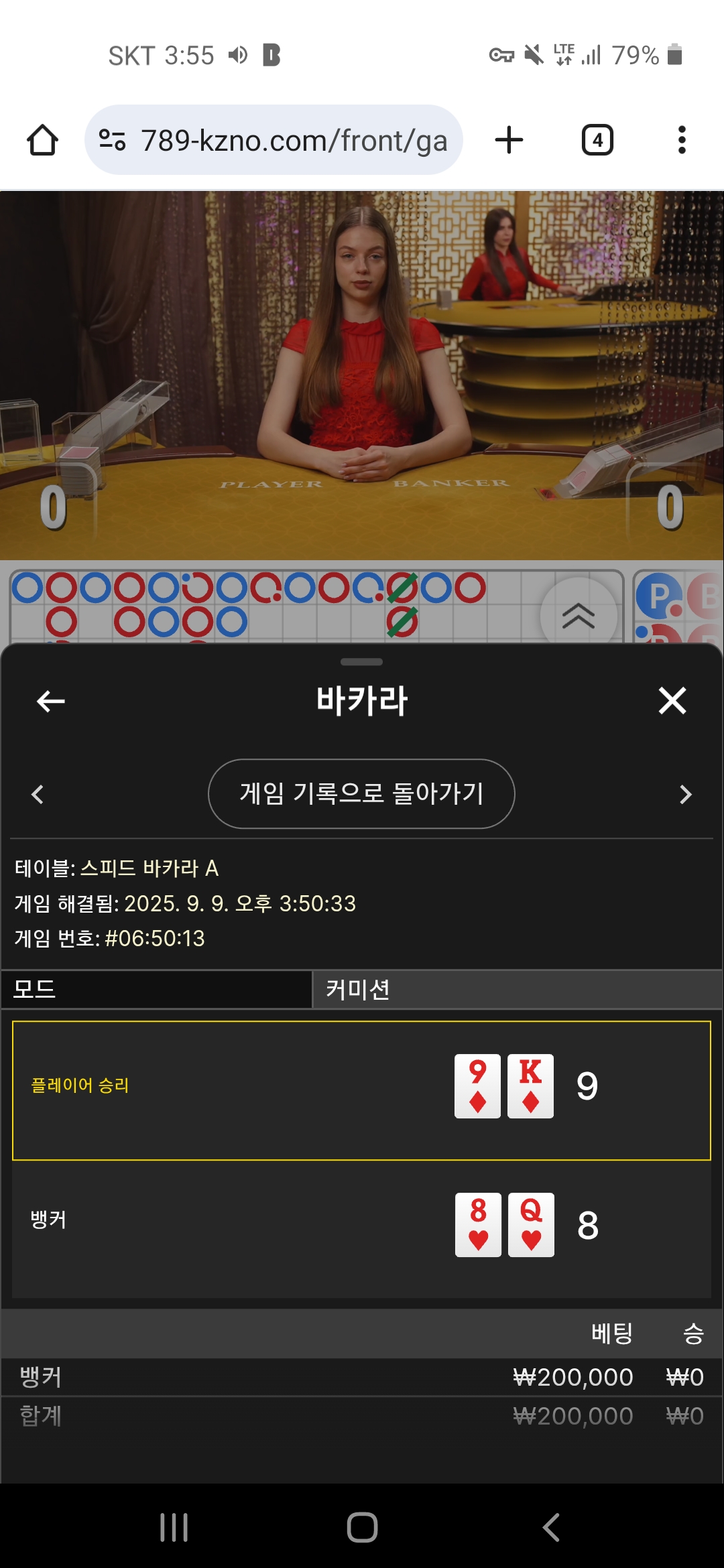The image size is (724, 1568).
Task: View the next game record
Action: 685,794
